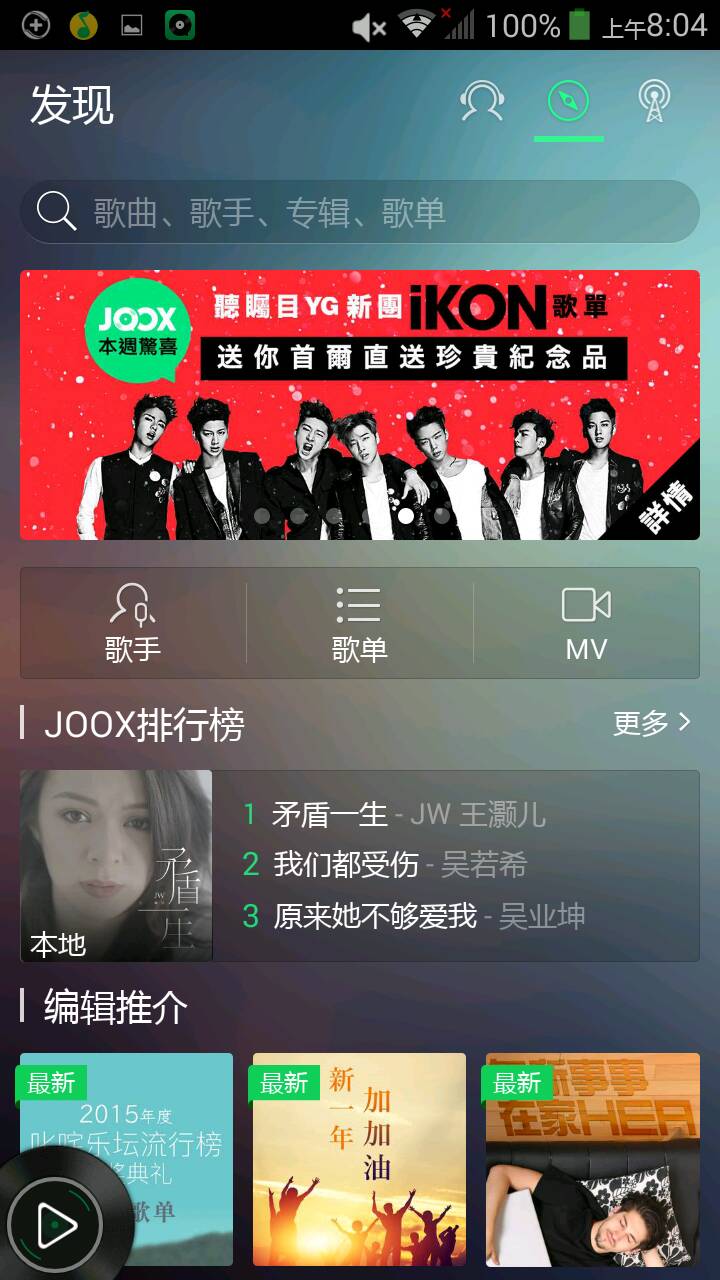The image size is (720, 1280).
Task: Go to the MV videos section
Action: [x=586, y=623]
